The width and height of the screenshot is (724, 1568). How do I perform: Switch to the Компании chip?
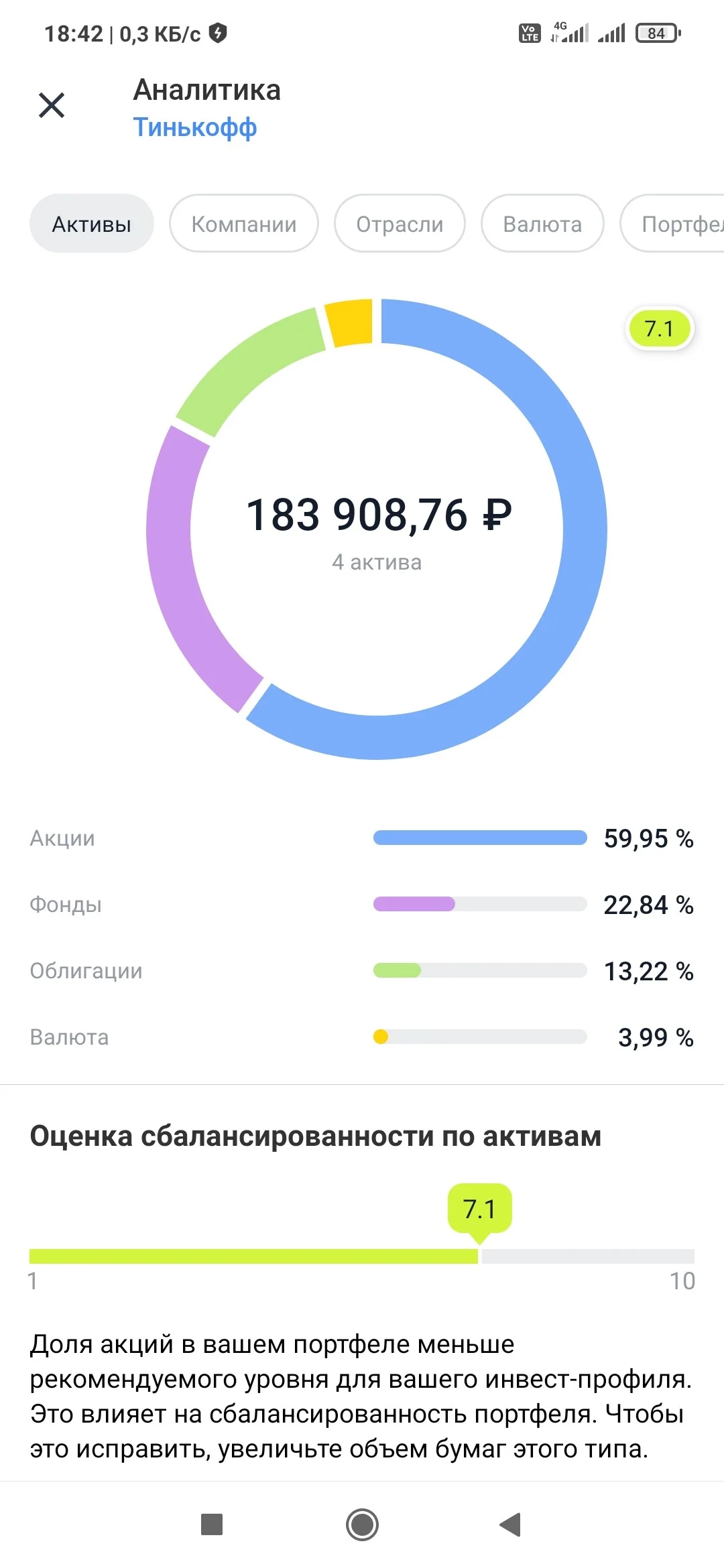pos(244,224)
